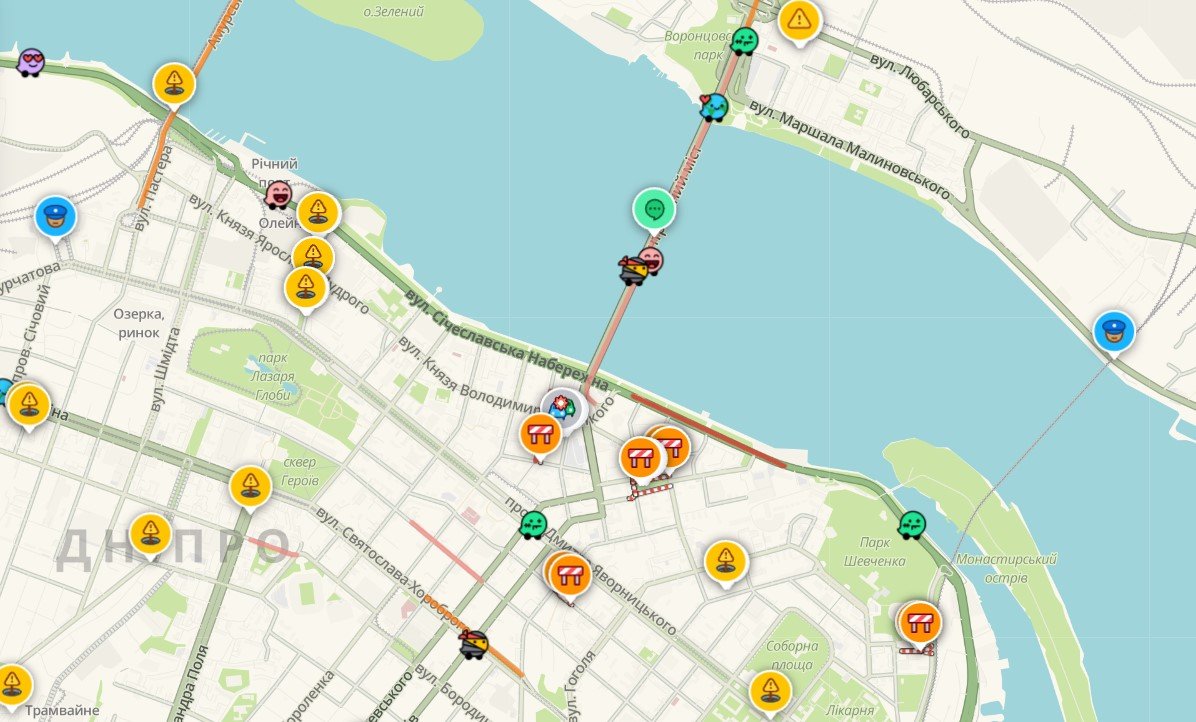Open the green chat bubble on the bridge

pos(654,209)
